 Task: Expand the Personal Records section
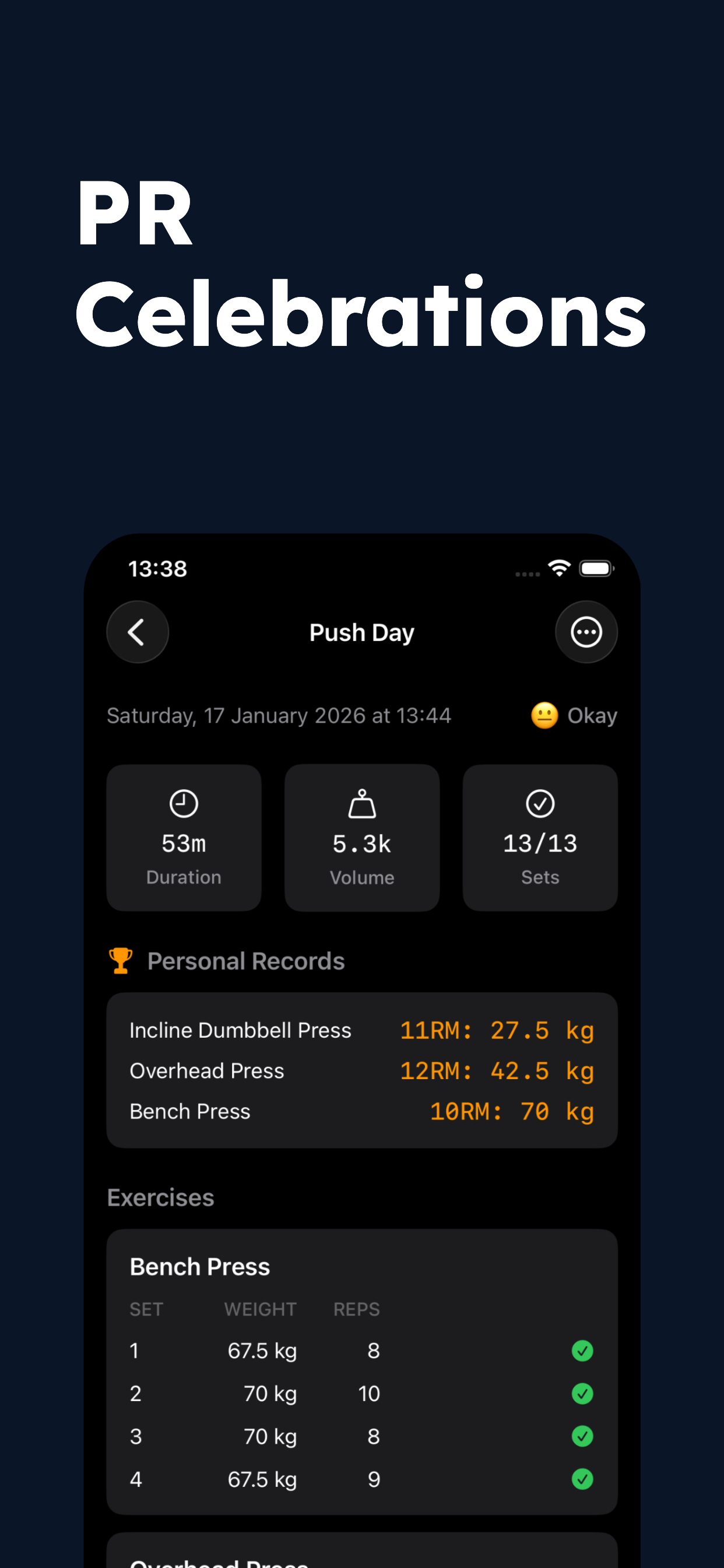tap(246, 961)
